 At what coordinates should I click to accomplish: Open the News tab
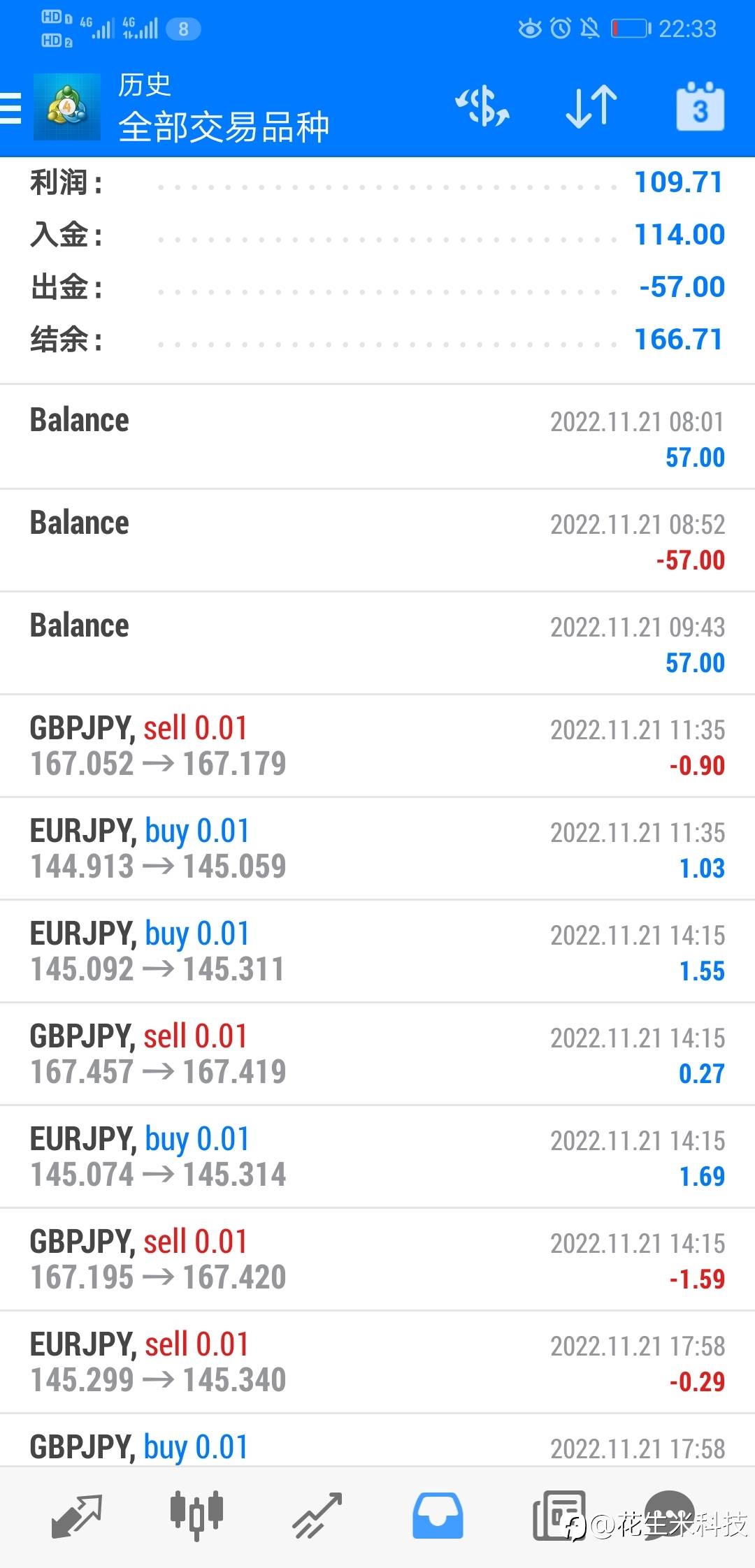(558, 1516)
